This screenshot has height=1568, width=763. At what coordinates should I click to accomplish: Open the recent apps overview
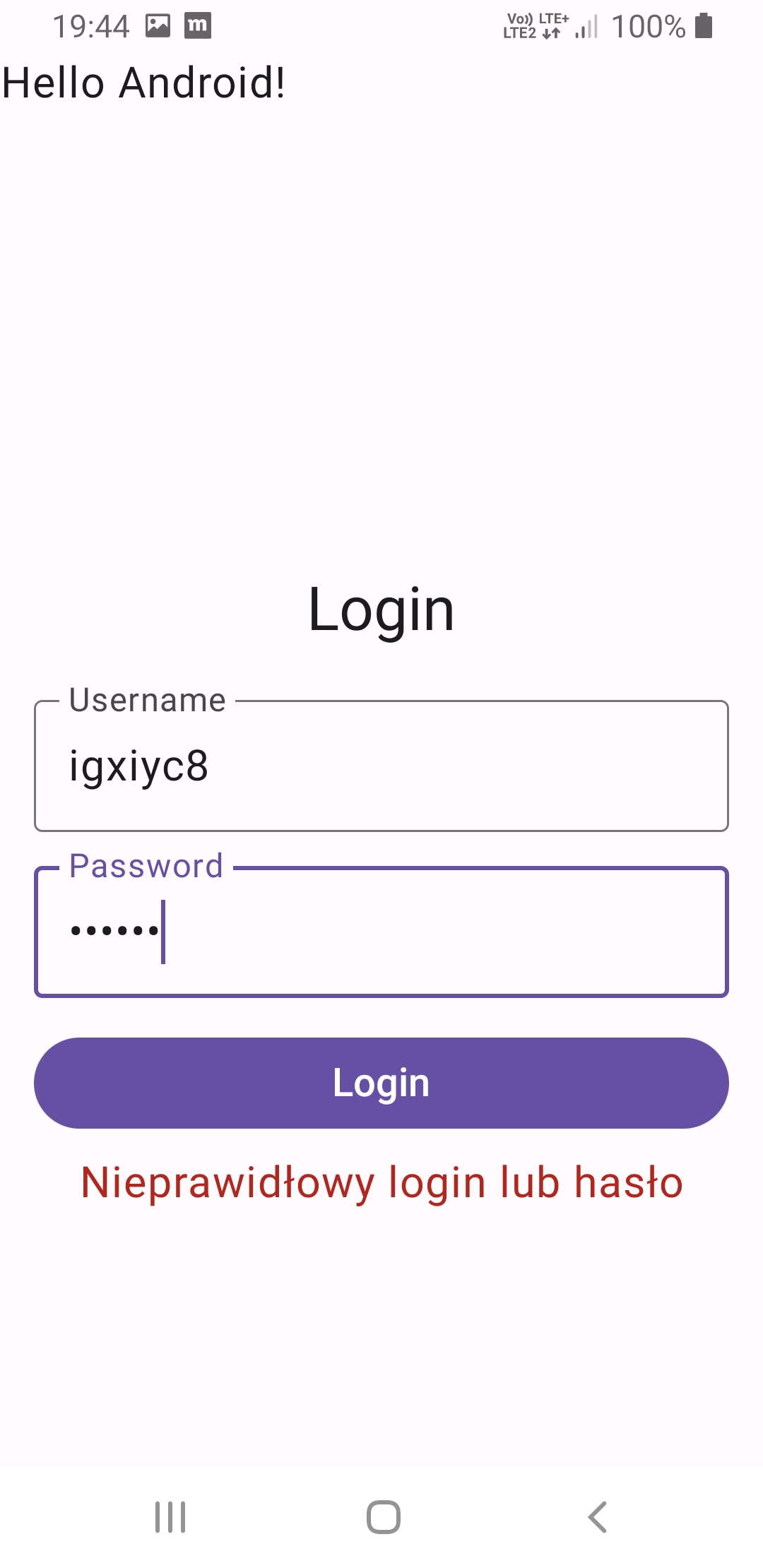(170, 1517)
